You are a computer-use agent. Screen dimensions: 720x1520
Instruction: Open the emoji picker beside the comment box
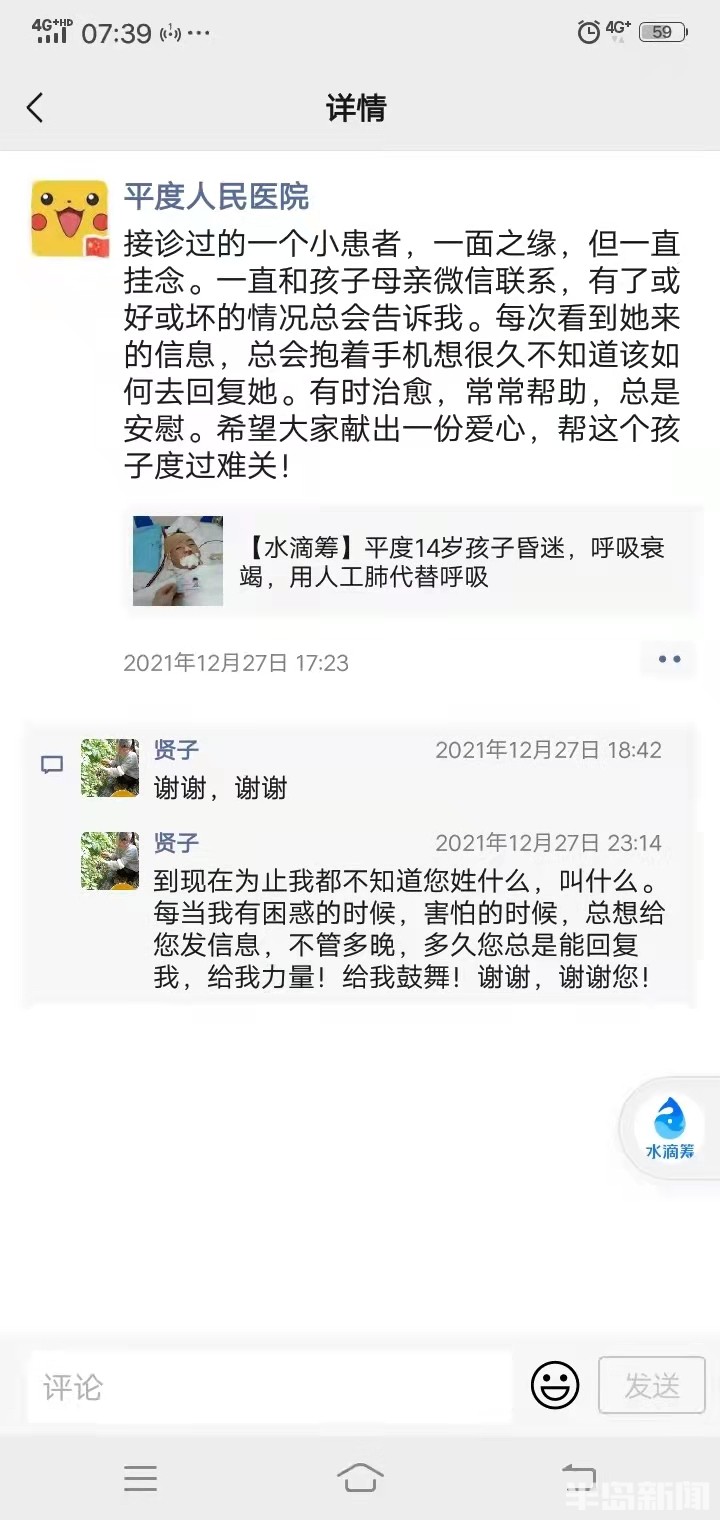556,1386
